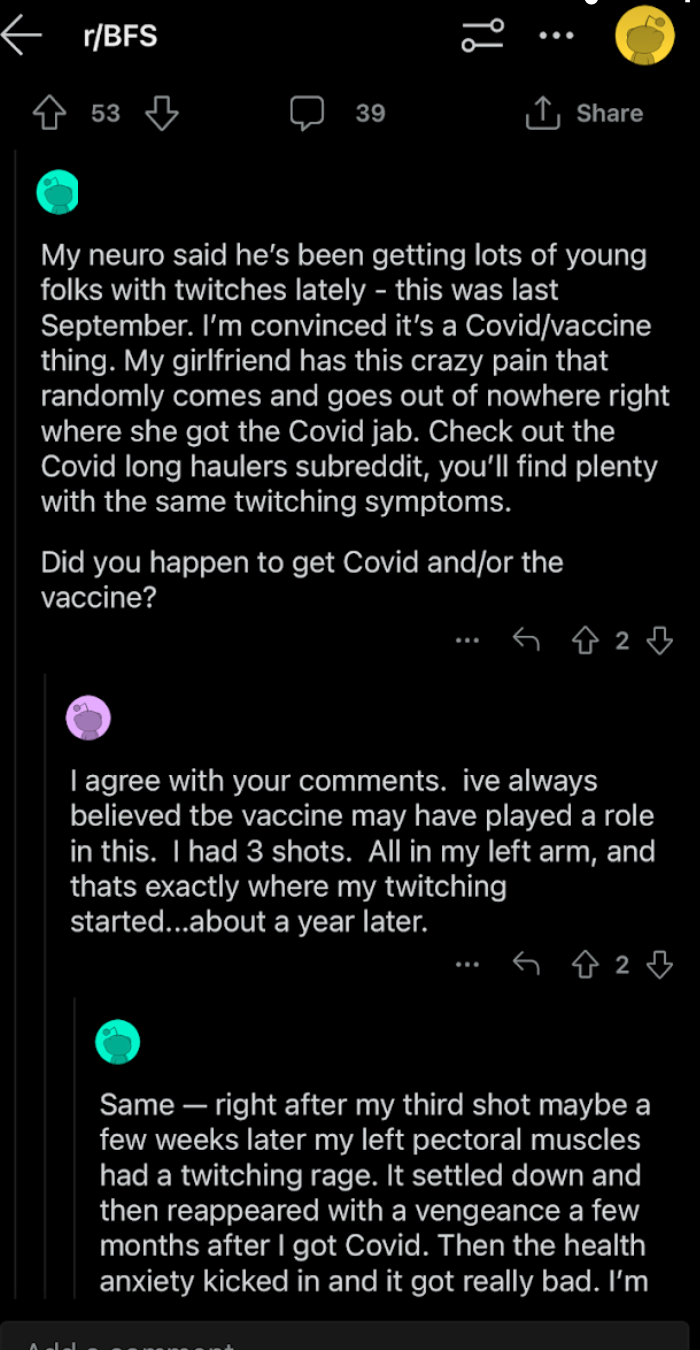This screenshot has height=1350, width=700.
Task: Open avatar of 'I agree with your comments' author
Action: (x=88, y=718)
